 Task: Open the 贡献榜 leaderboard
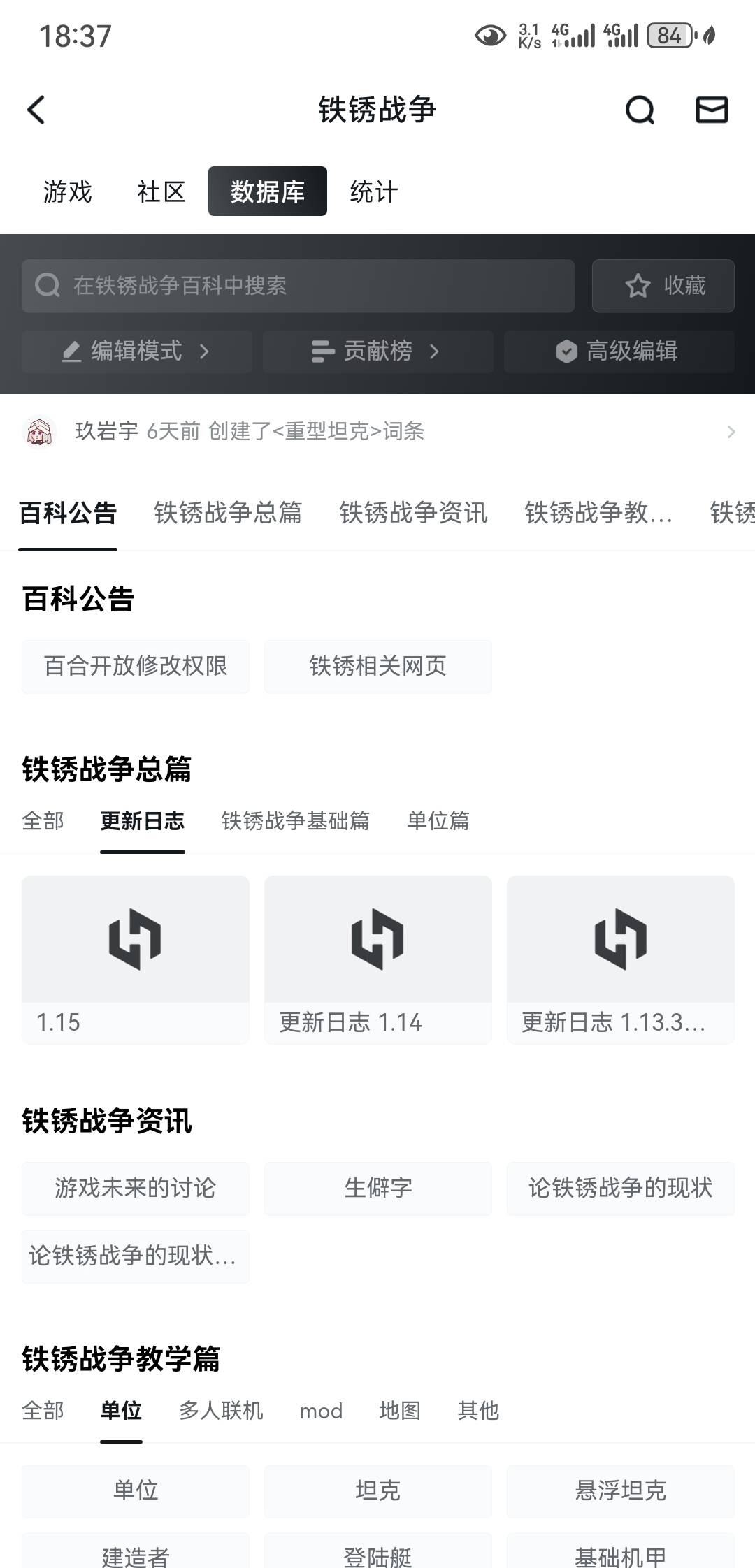click(x=377, y=351)
